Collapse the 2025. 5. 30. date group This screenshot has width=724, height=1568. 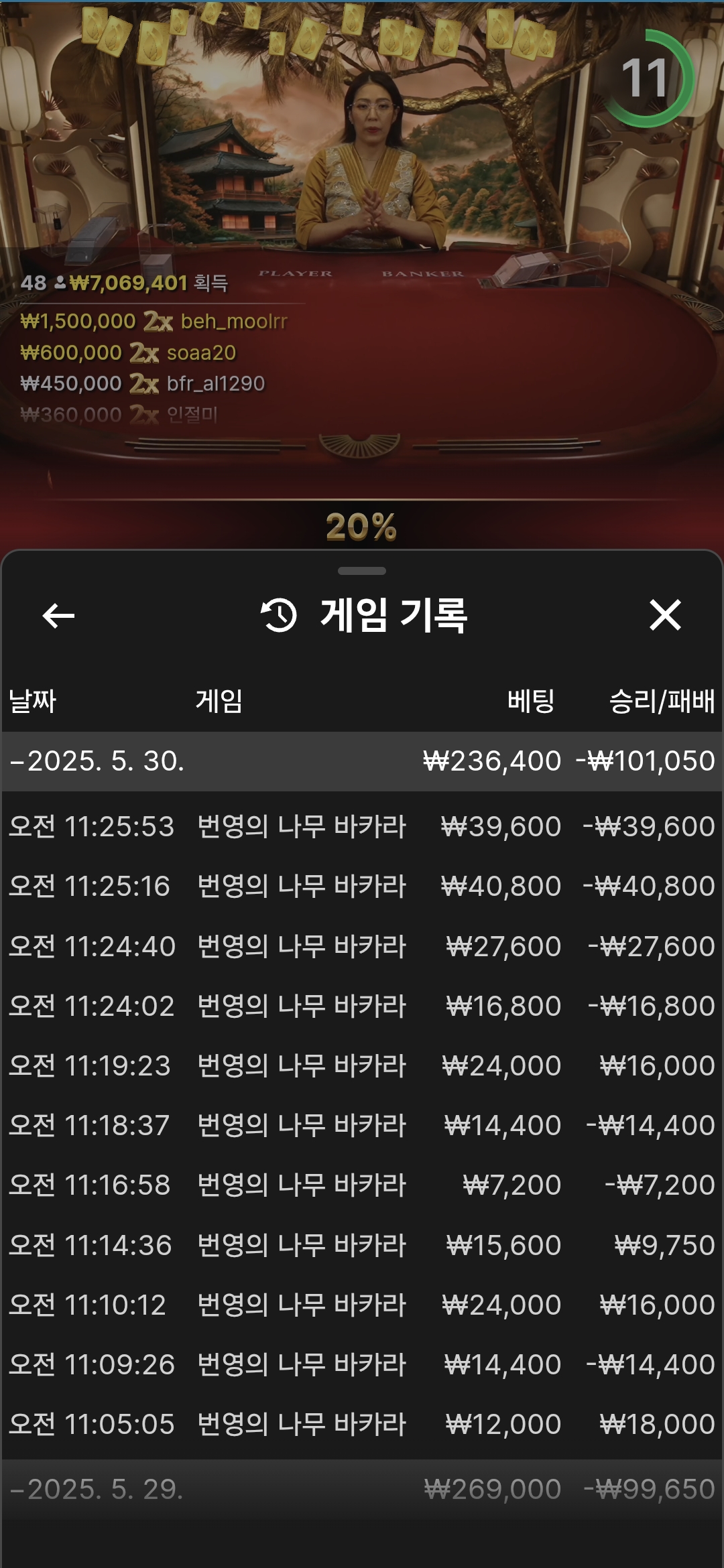click(362, 761)
